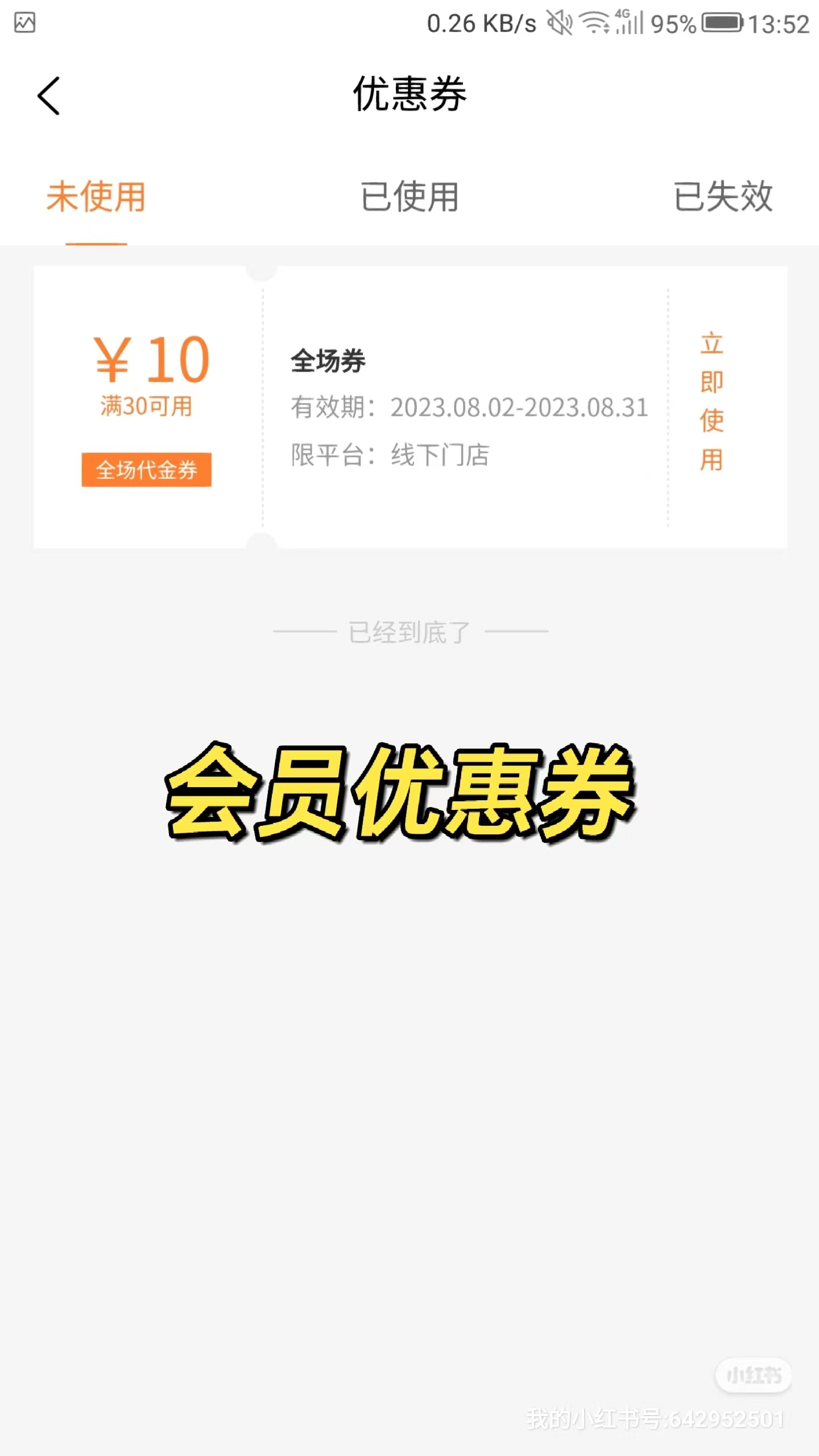Tap the 4G signal indicator
Image resolution: width=819 pixels, height=1456 pixels.
click(x=630, y=24)
